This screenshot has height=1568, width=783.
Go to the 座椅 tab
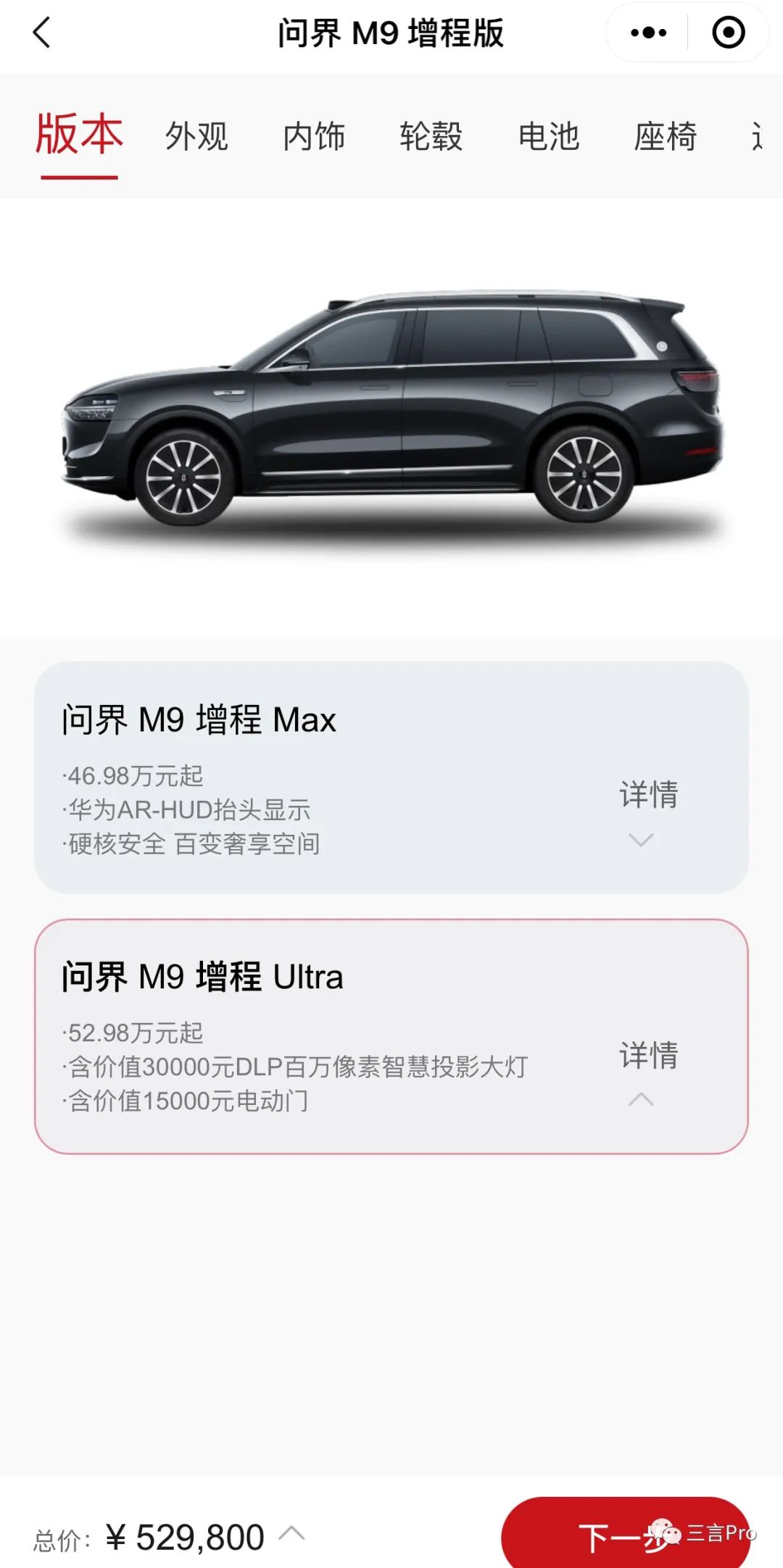(x=666, y=136)
